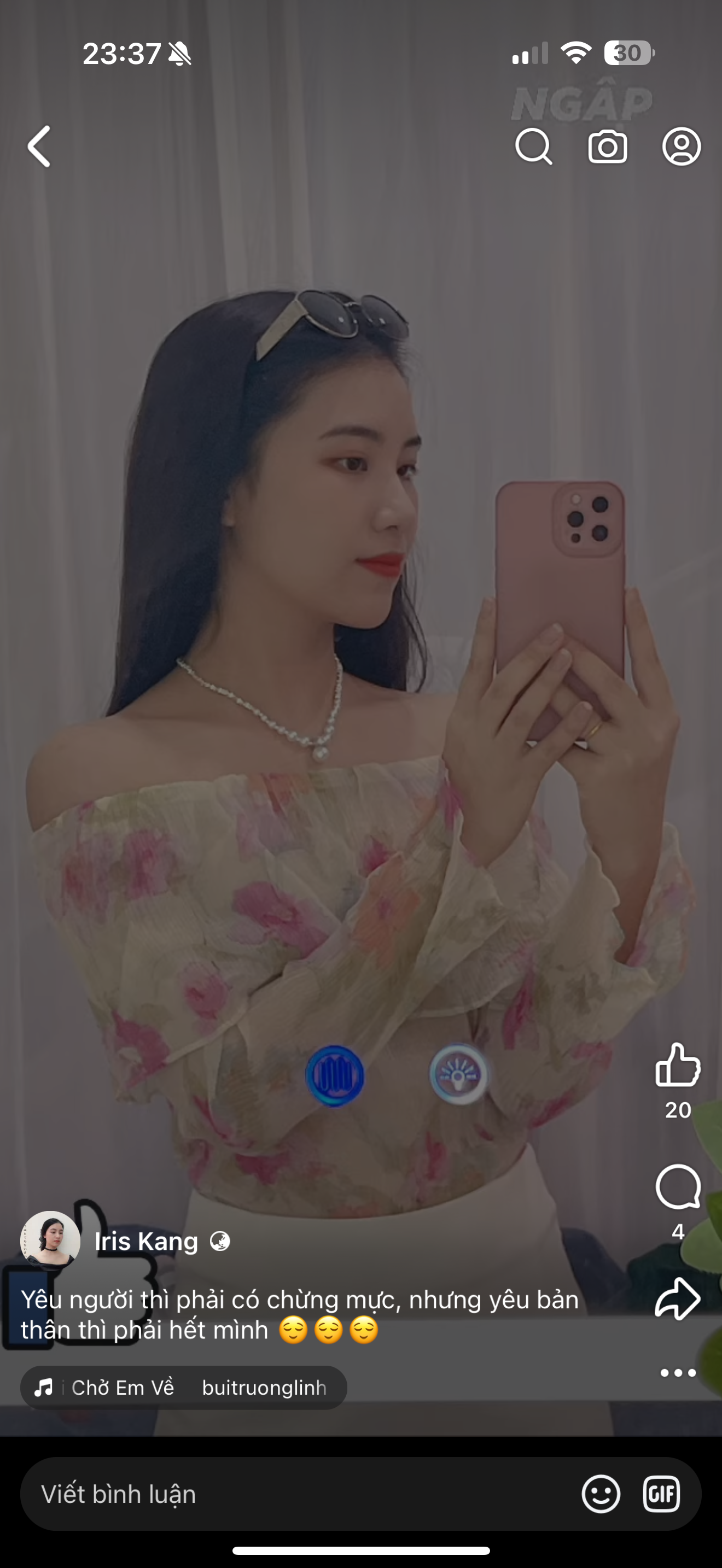The height and width of the screenshot is (1568, 722).
Task: Tap the Viết bình luận comment field
Action: 292,1494
